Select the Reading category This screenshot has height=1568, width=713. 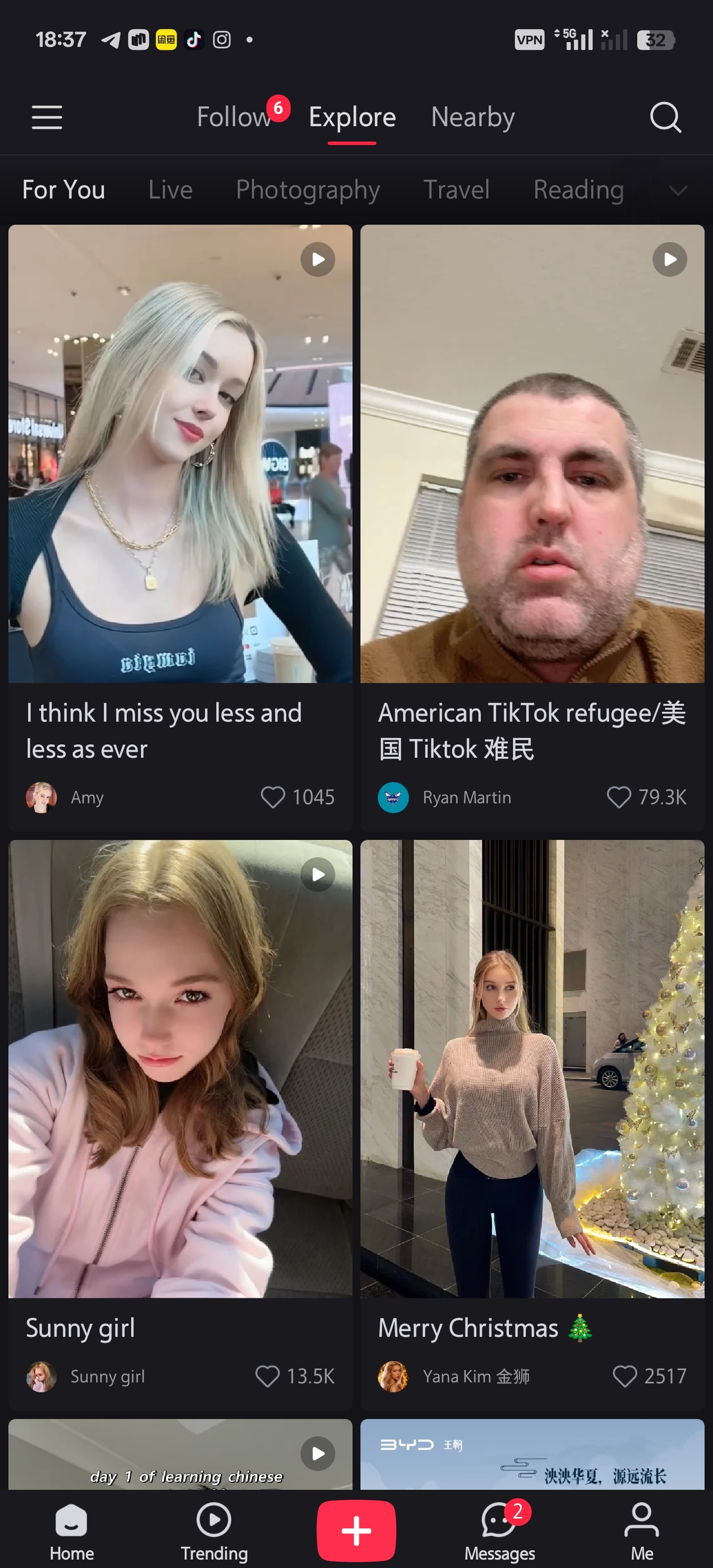coord(578,190)
